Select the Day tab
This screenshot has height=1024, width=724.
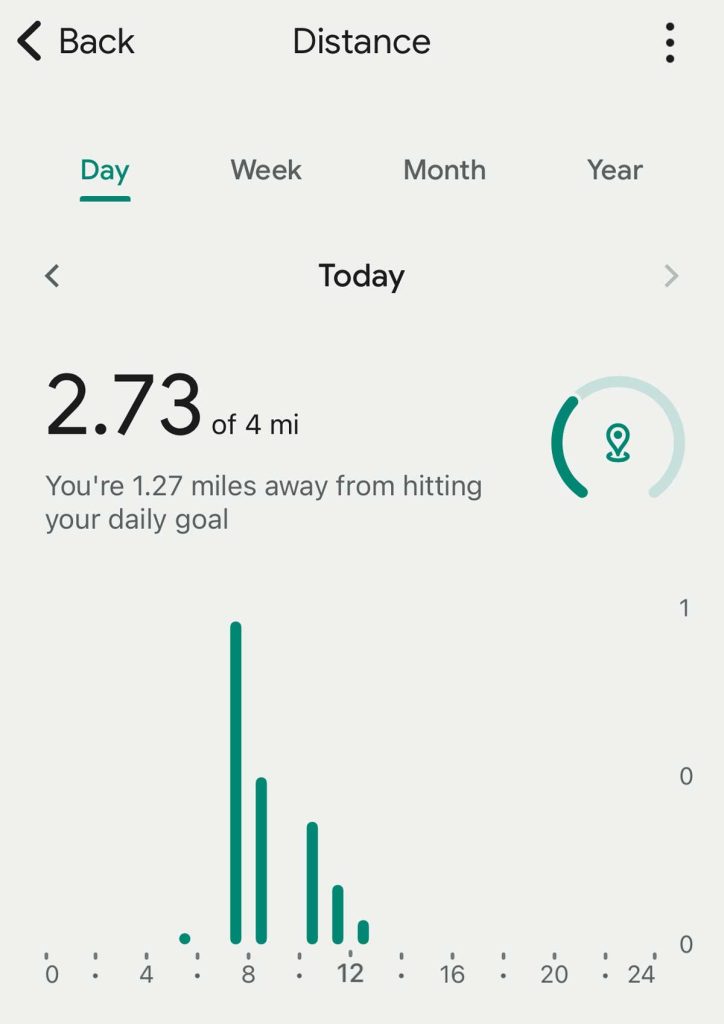[105, 170]
